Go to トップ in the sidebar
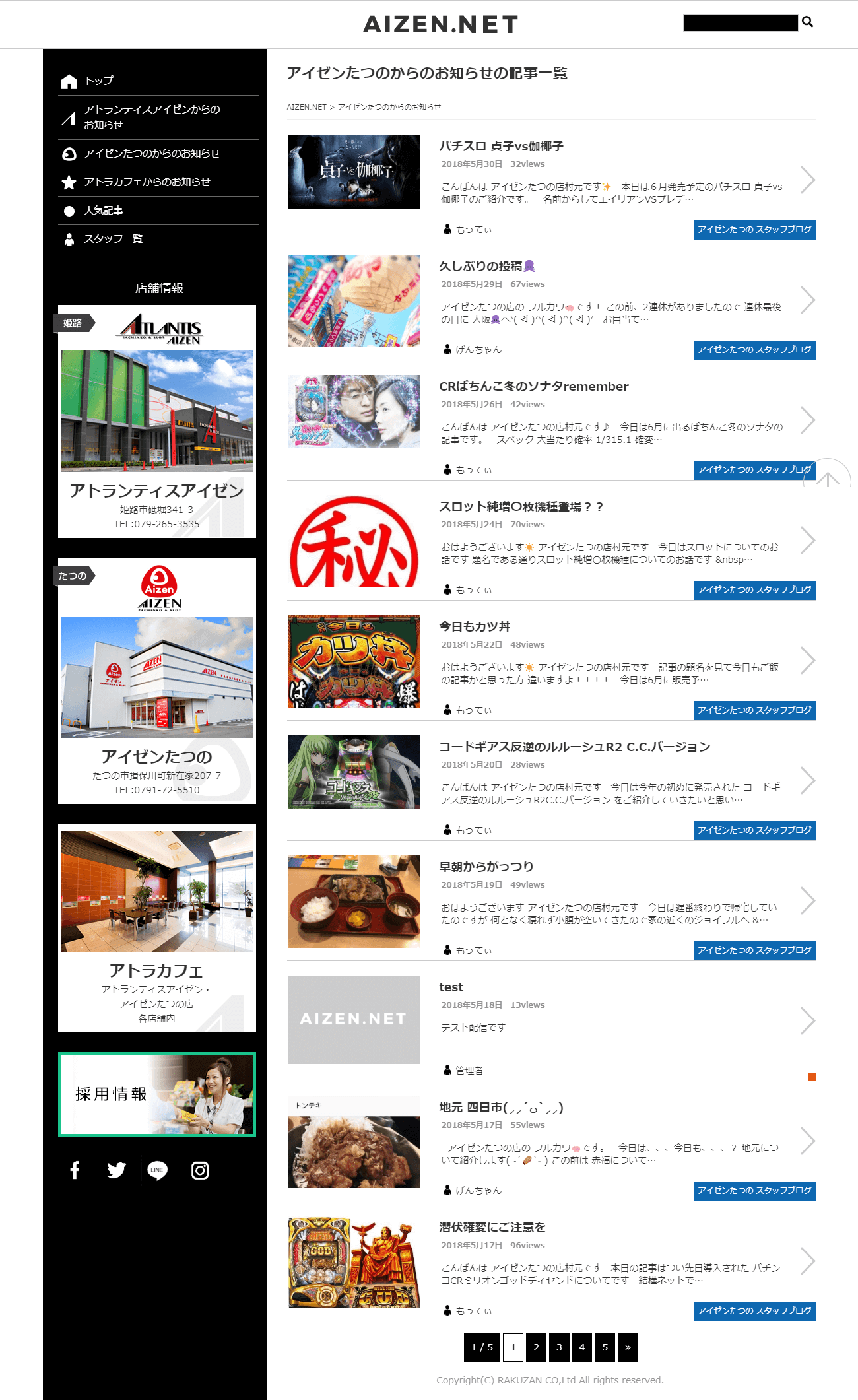Viewport: 858px width, 1400px height. coord(99,81)
